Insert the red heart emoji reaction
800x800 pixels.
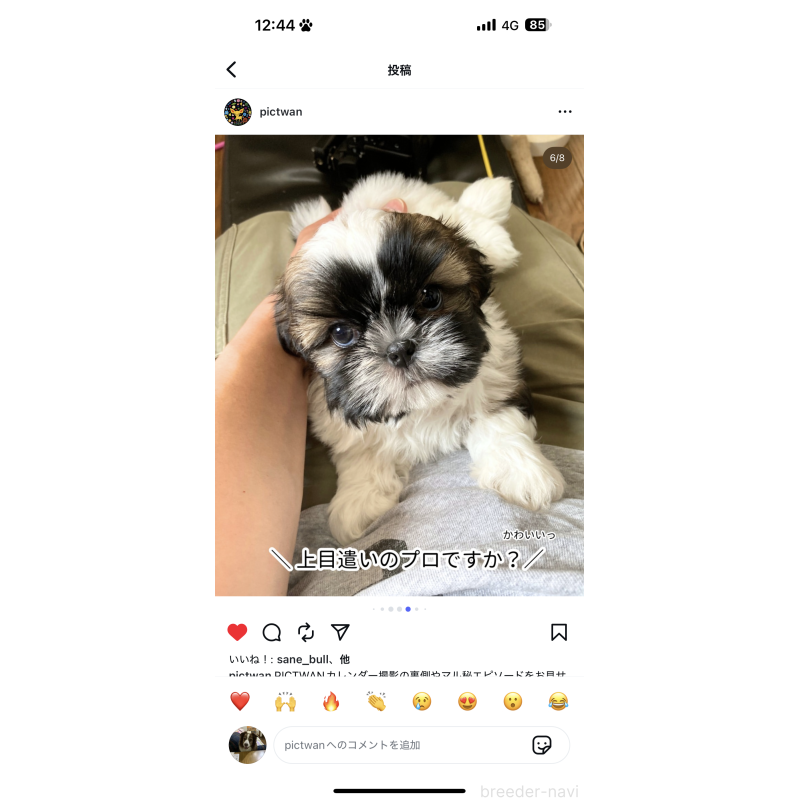click(240, 701)
